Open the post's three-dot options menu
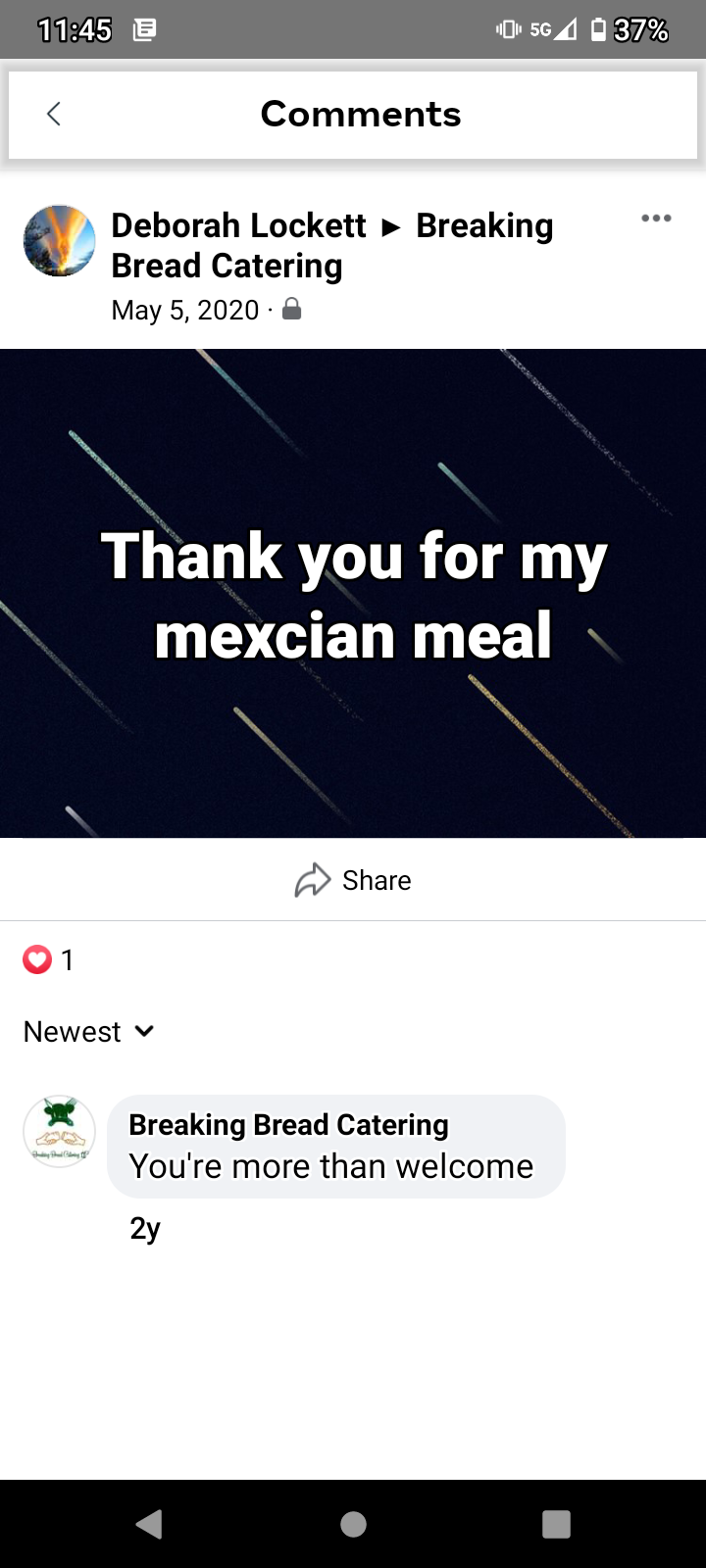The width and height of the screenshot is (706, 1568). tap(656, 219)
